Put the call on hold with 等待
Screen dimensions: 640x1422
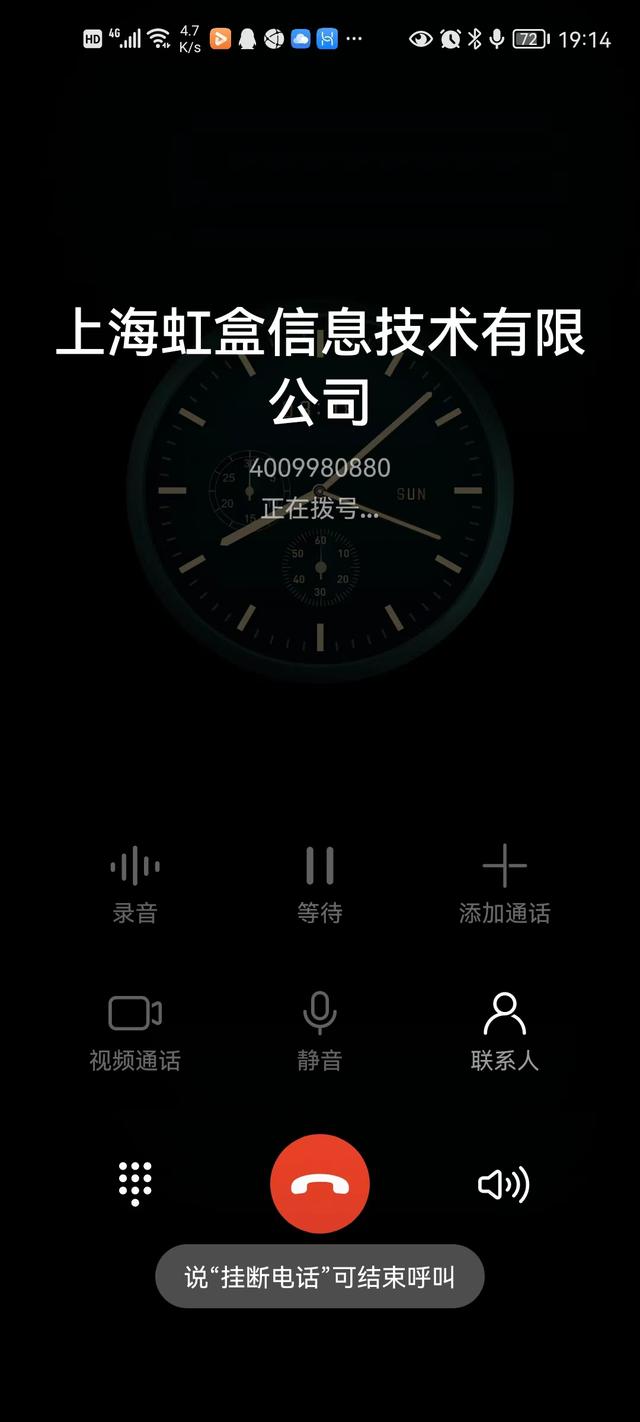320,882
